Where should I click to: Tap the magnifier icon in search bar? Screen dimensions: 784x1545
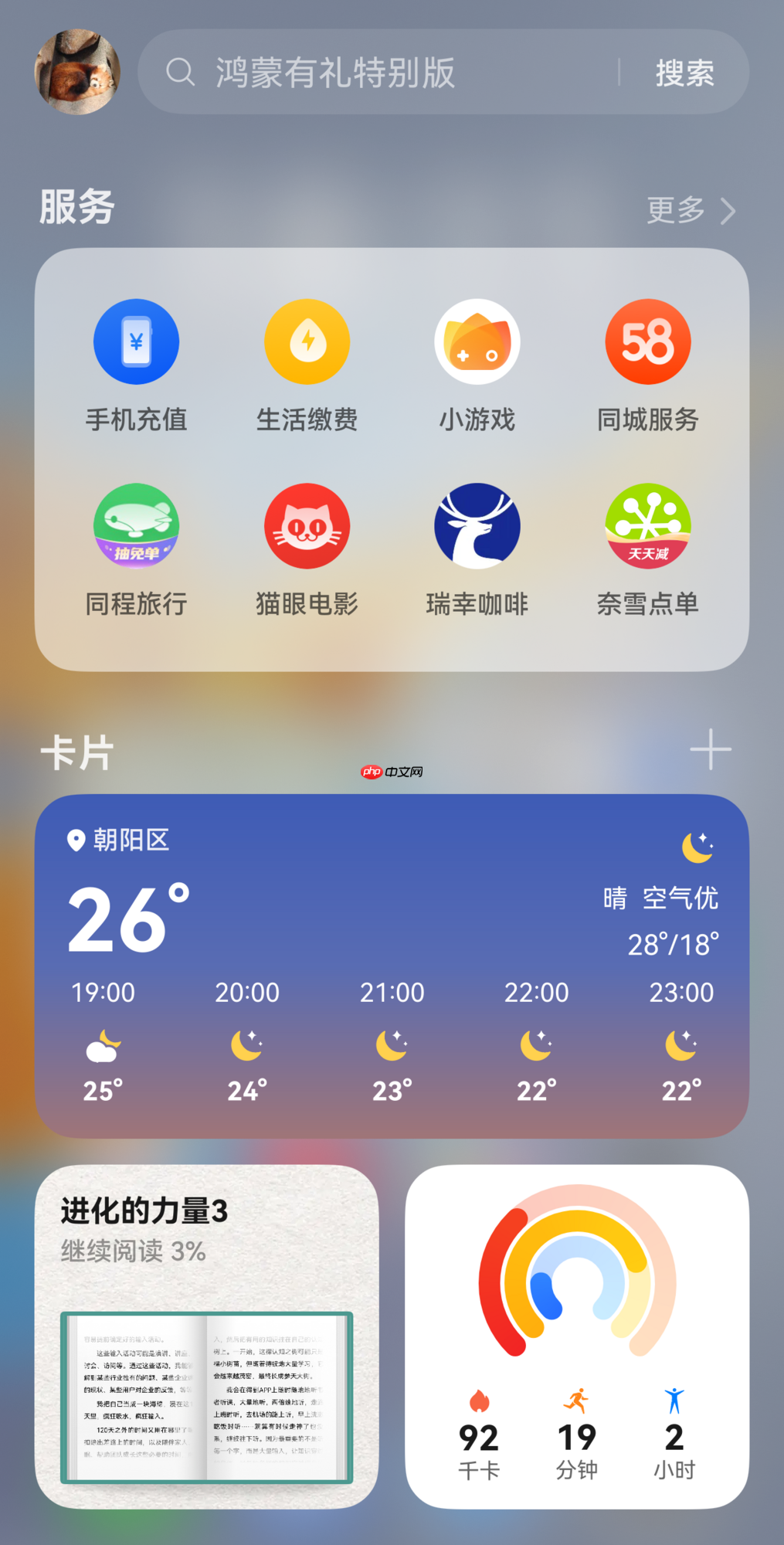pos(179,72)
